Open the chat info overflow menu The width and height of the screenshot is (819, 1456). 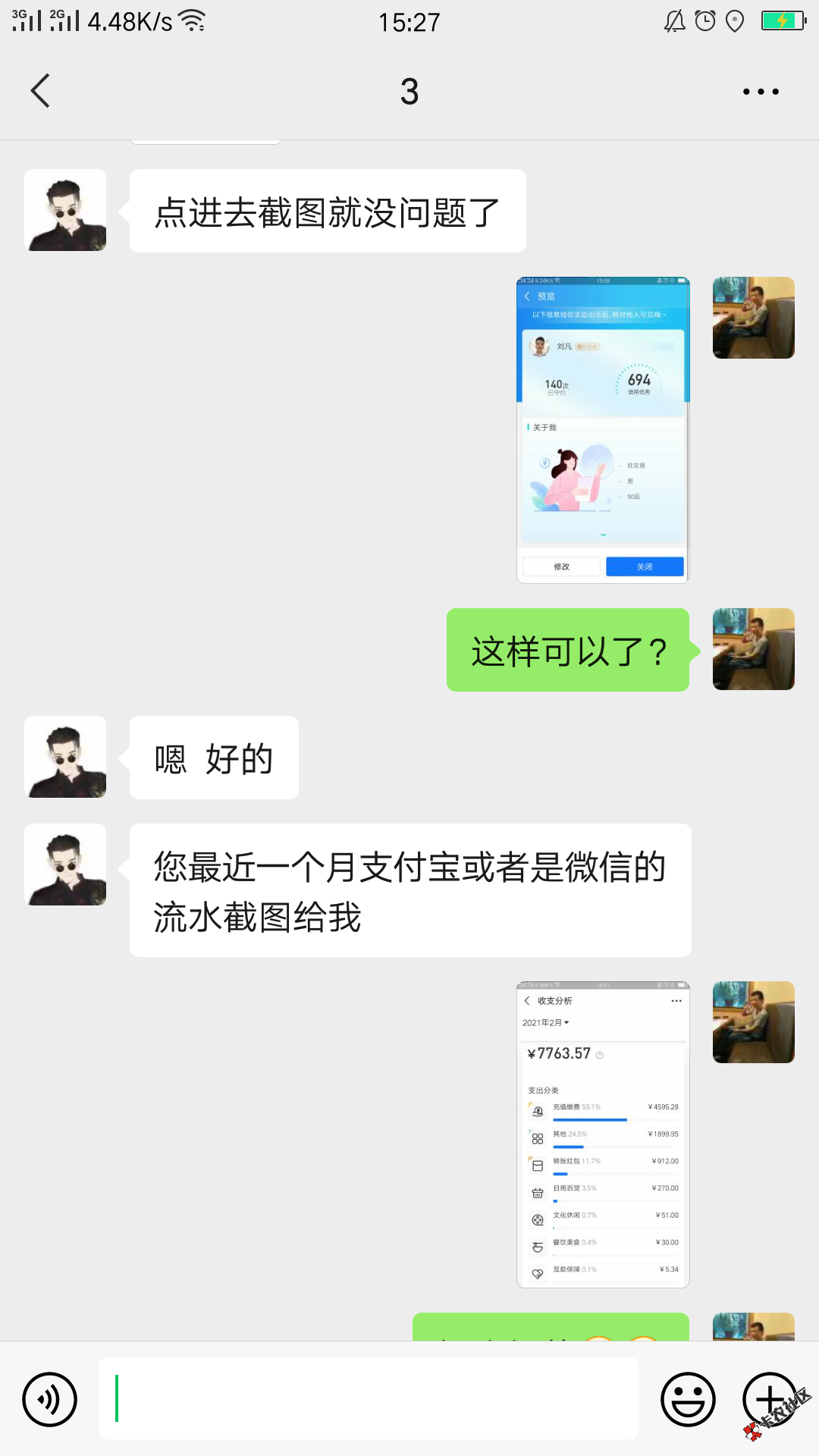pyautogui.click(x=760, y=92)
